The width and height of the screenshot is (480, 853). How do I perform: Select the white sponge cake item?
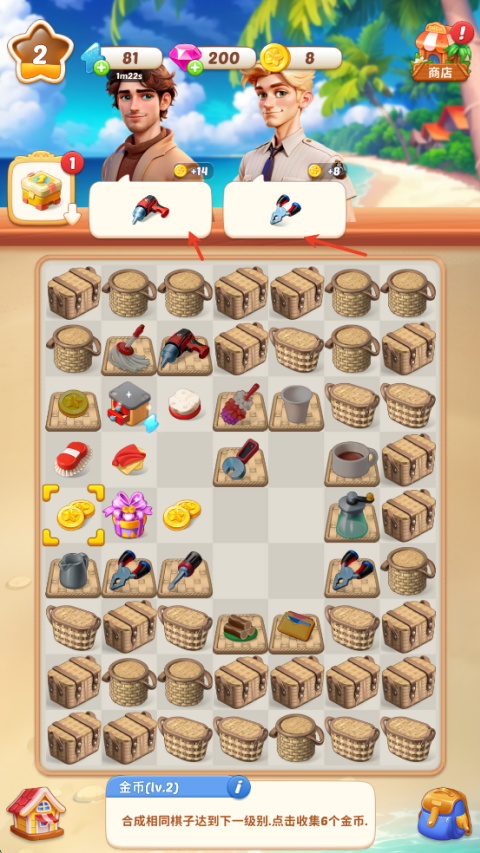tap(184, 404)
